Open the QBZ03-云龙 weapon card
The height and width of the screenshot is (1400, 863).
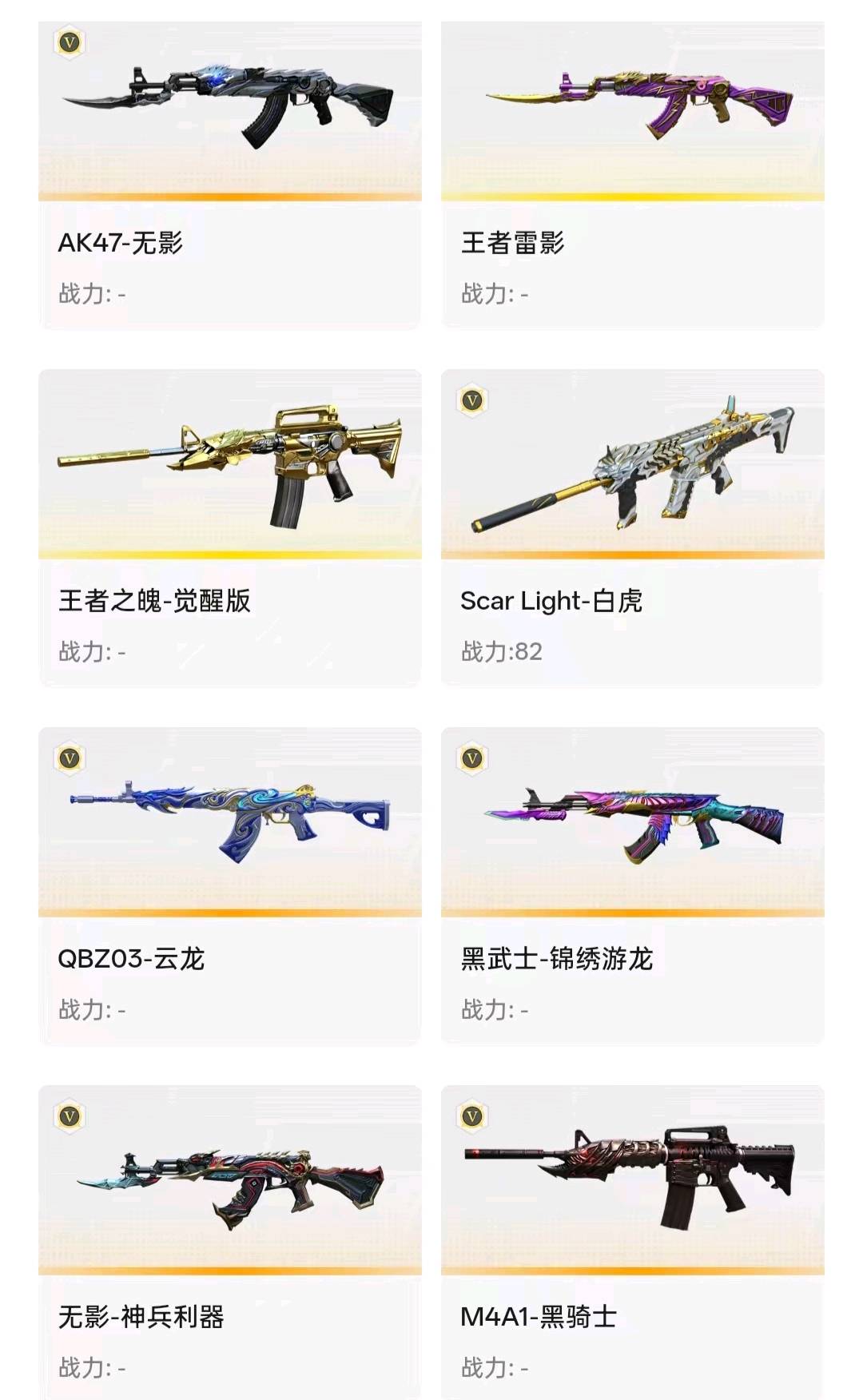(230, 885)
